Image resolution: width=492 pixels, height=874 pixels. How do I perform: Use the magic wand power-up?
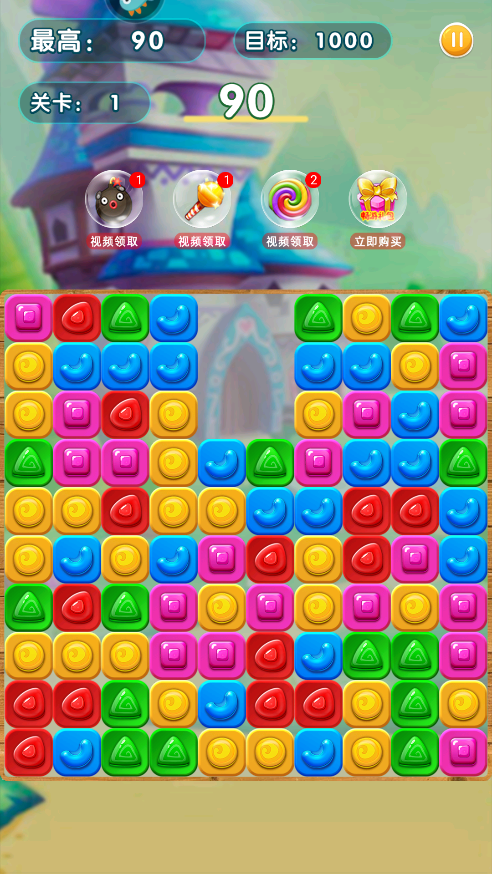tap(202, 199)
